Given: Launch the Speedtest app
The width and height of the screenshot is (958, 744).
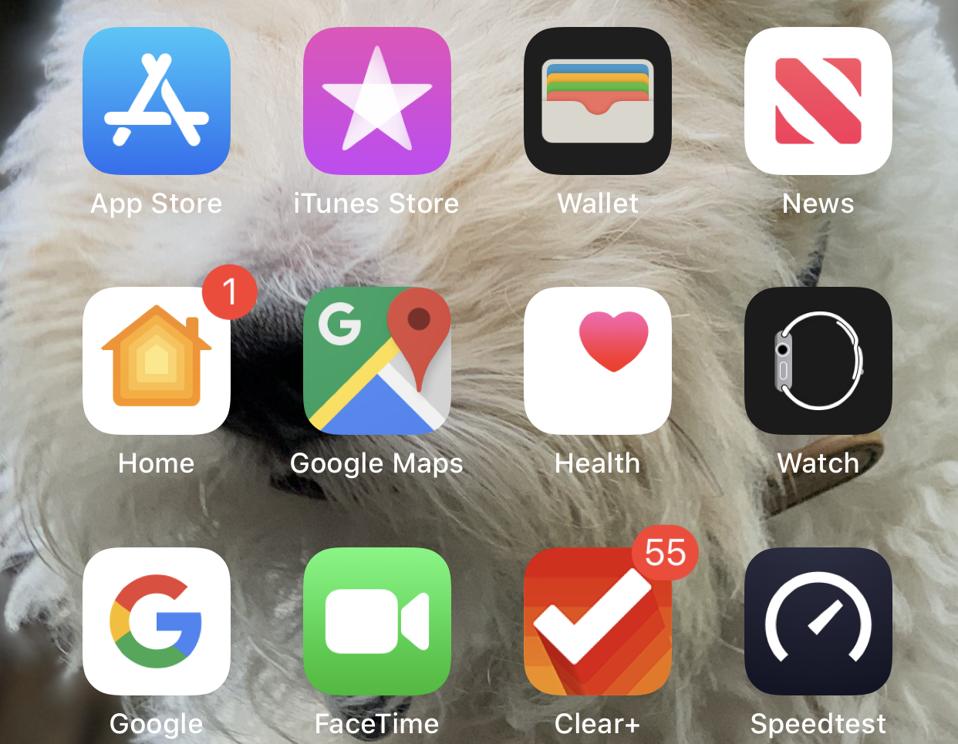Looking at the screenshot, I should coord(818,621).
